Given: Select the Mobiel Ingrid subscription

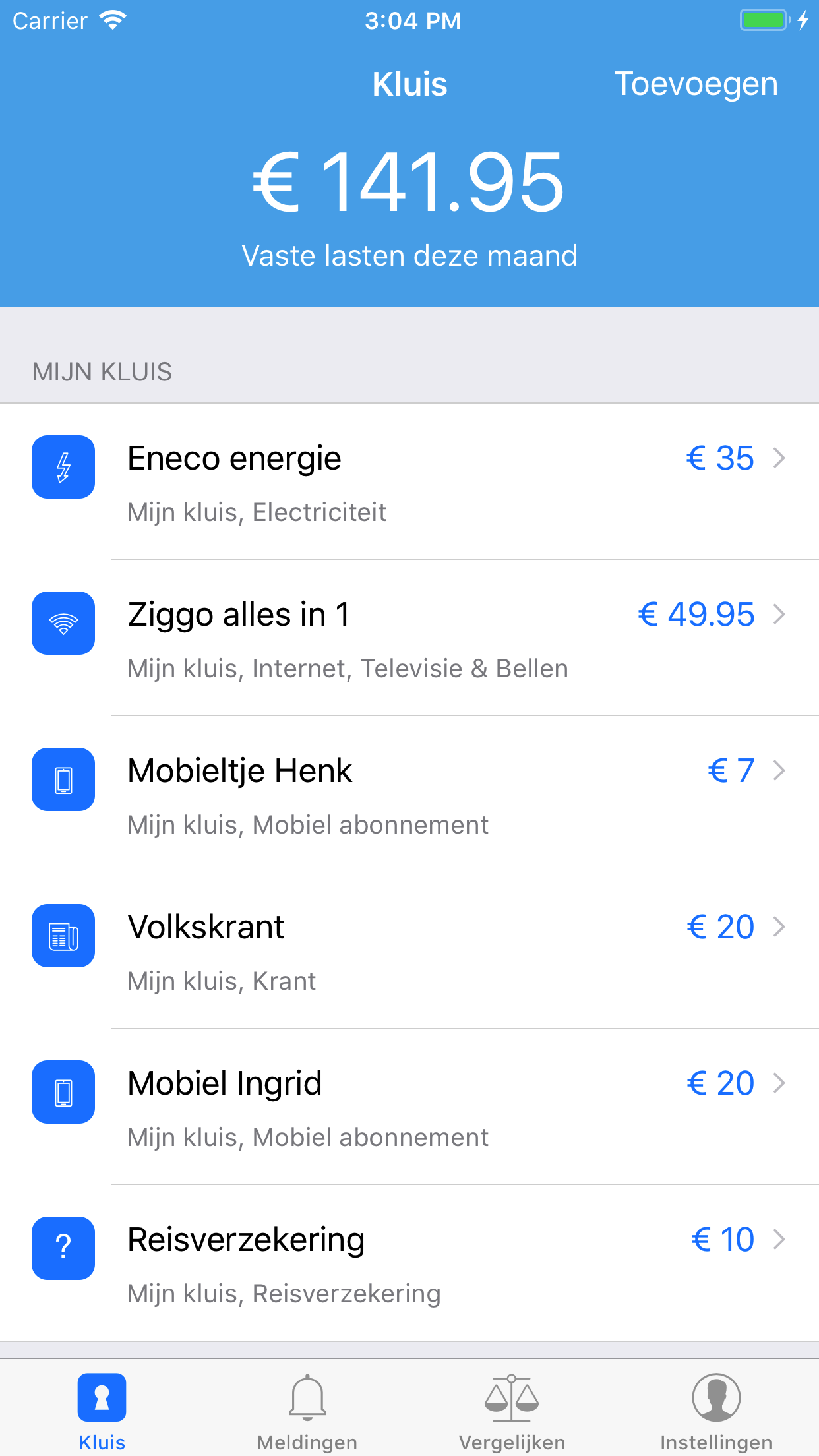Looking at the screenshot, I should [x=409, y=1107].
